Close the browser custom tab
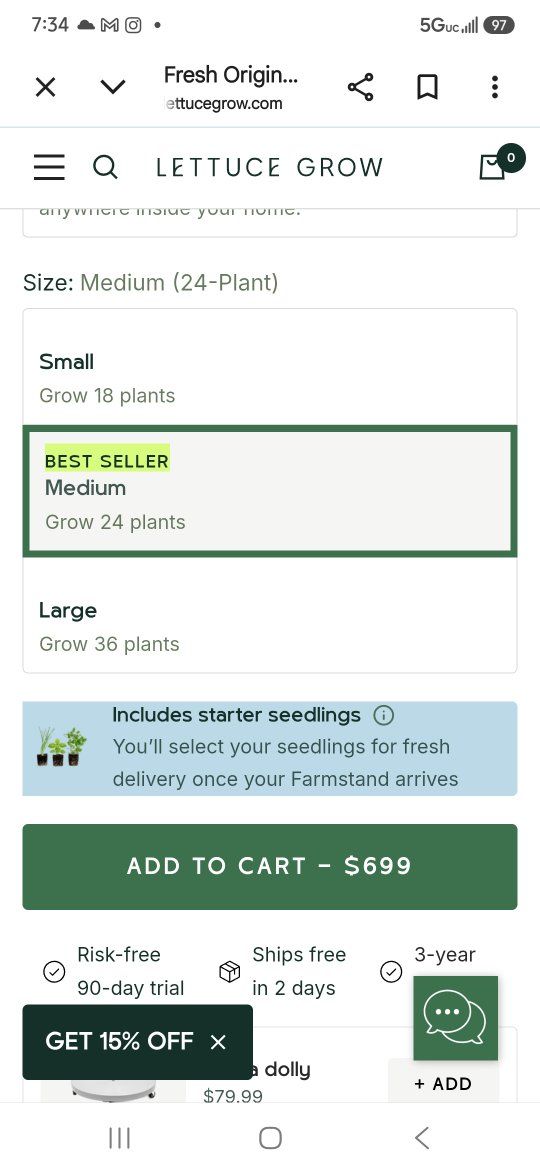This screenshot has width=540, height=1170. click(45, 87)
